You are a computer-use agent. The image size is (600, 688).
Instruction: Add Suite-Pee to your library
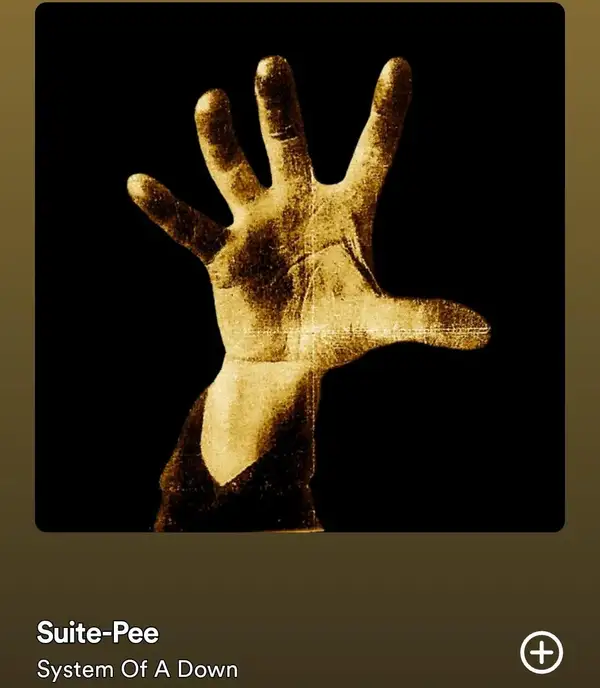tap(541, 653)
